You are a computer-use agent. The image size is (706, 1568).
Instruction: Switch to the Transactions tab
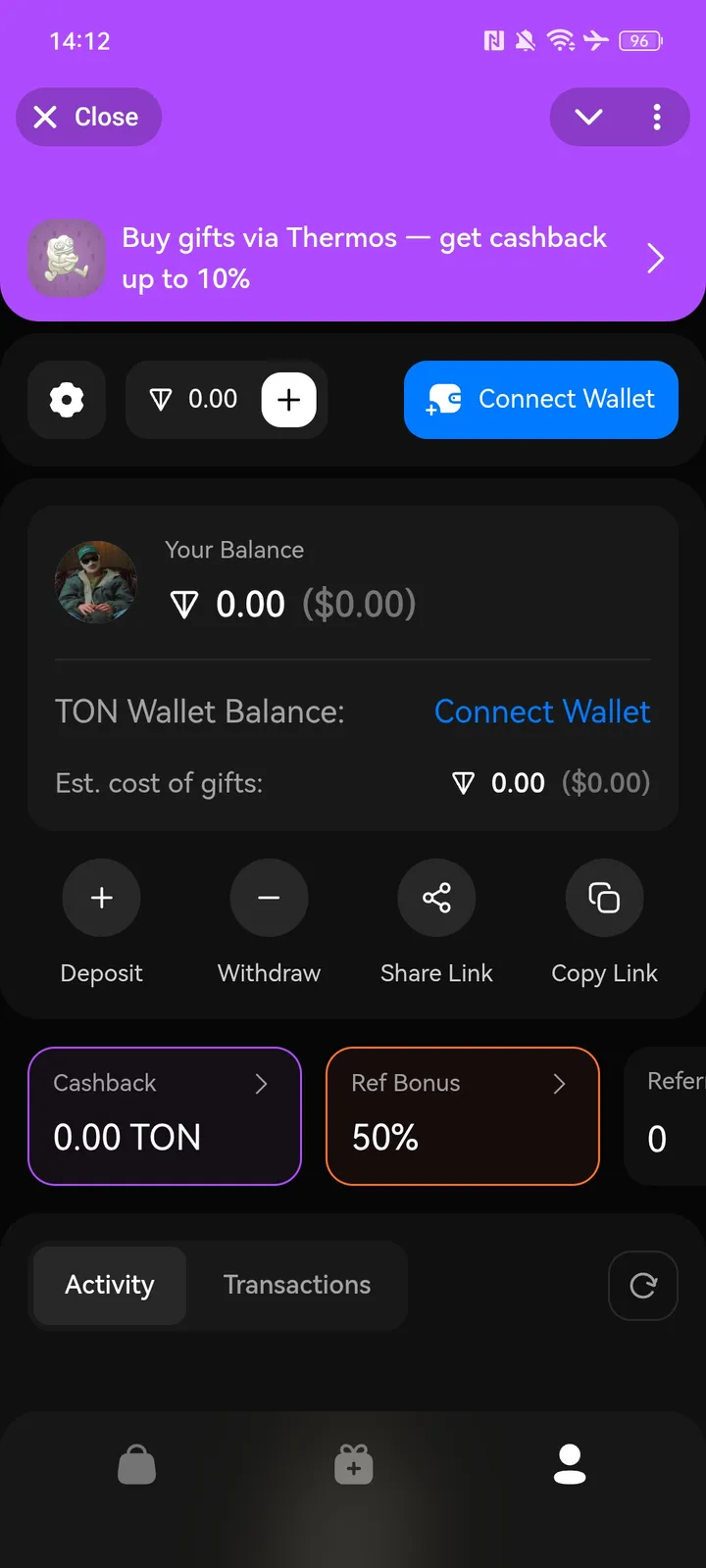(x=297, y=1285)
